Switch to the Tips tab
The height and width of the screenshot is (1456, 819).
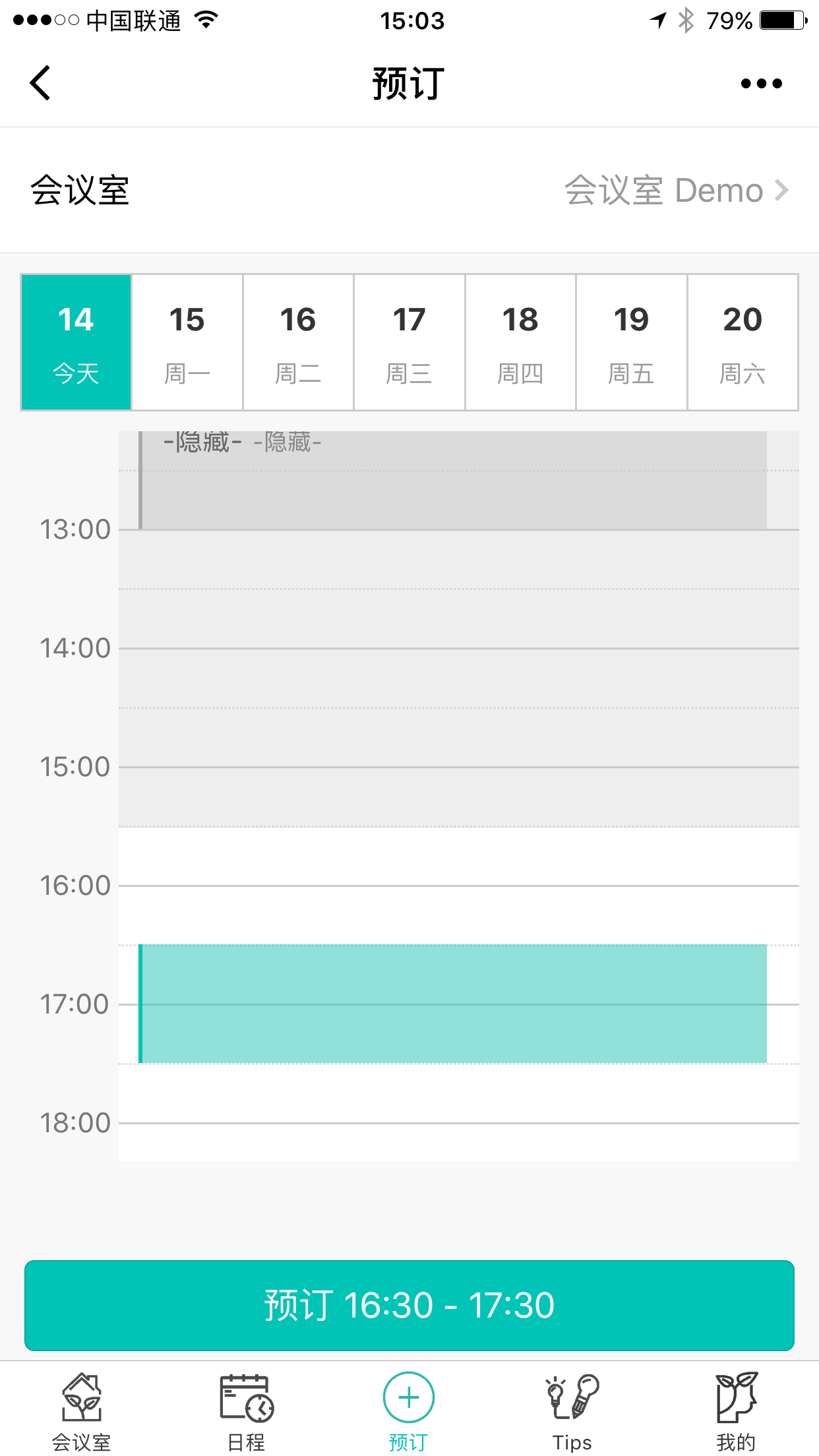pyautogui.click(x=572, y=1412)
